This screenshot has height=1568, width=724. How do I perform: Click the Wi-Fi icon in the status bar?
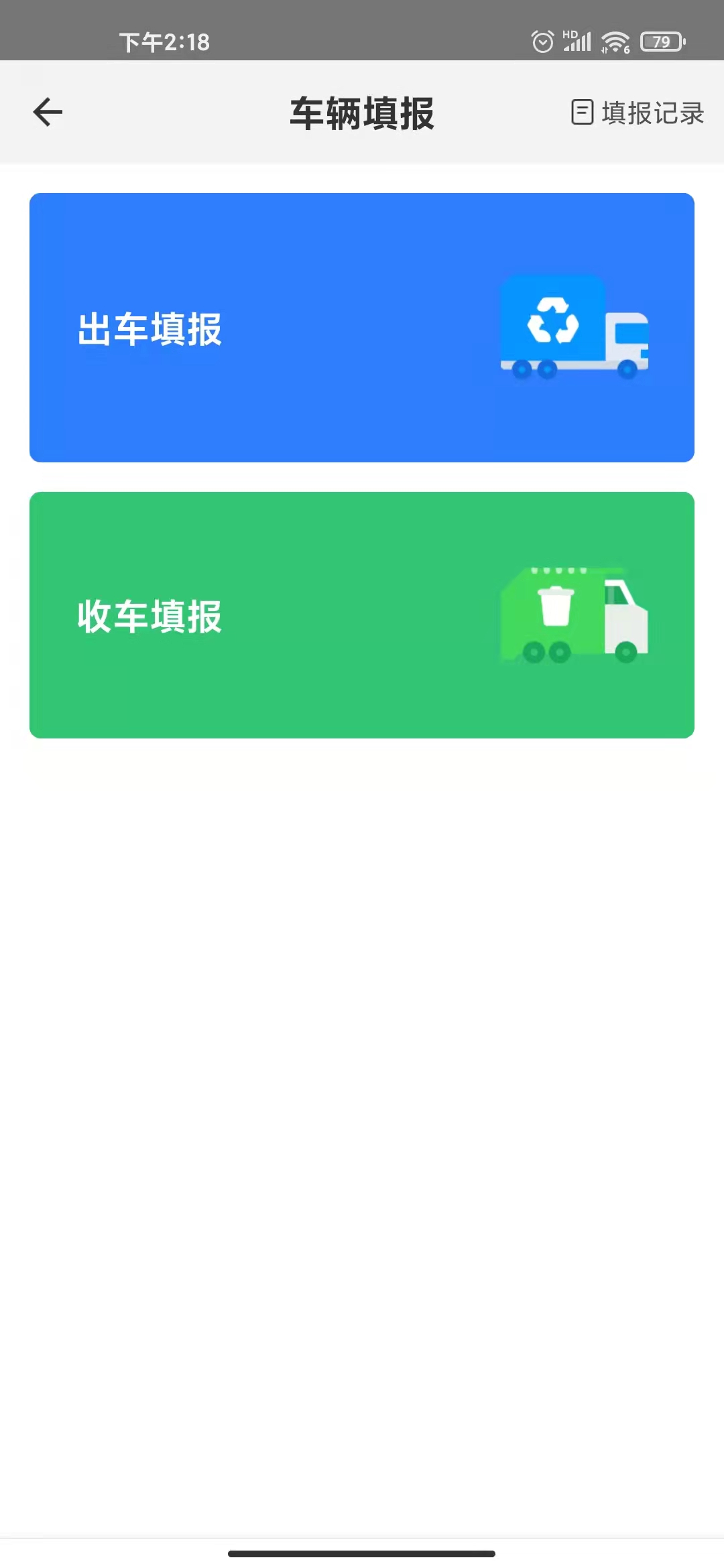click(614, 42)
